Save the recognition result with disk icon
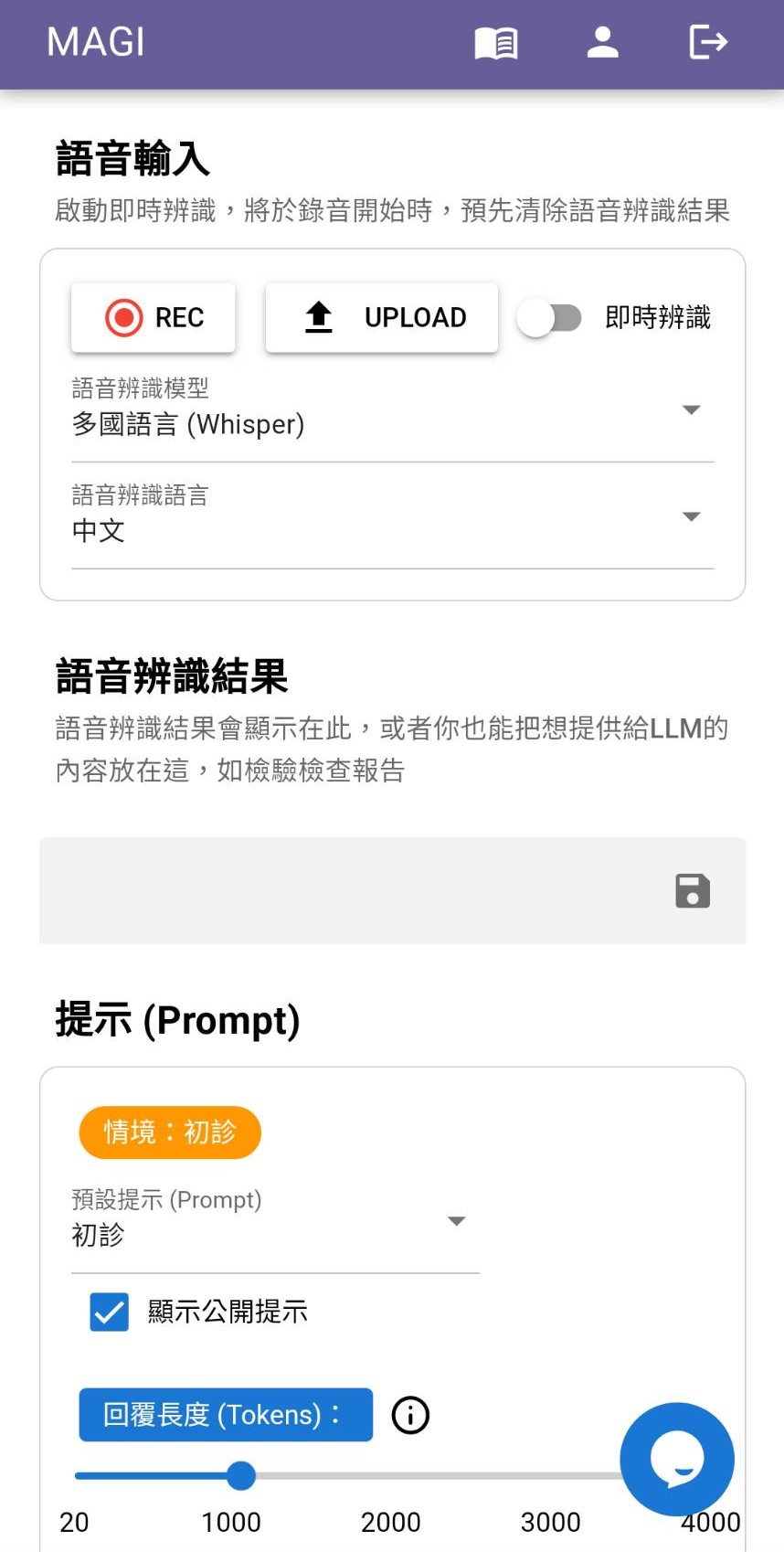 [693, 890]
